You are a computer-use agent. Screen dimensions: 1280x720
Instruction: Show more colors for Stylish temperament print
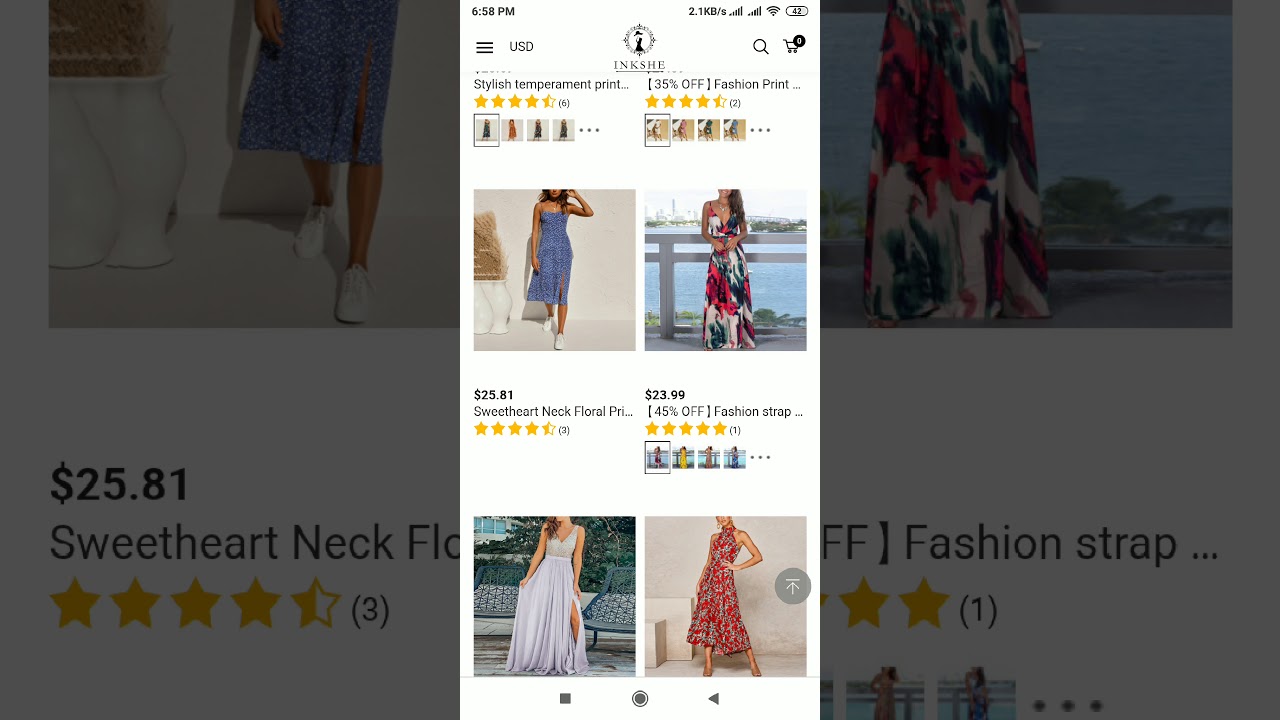click(x=589, y=130)
